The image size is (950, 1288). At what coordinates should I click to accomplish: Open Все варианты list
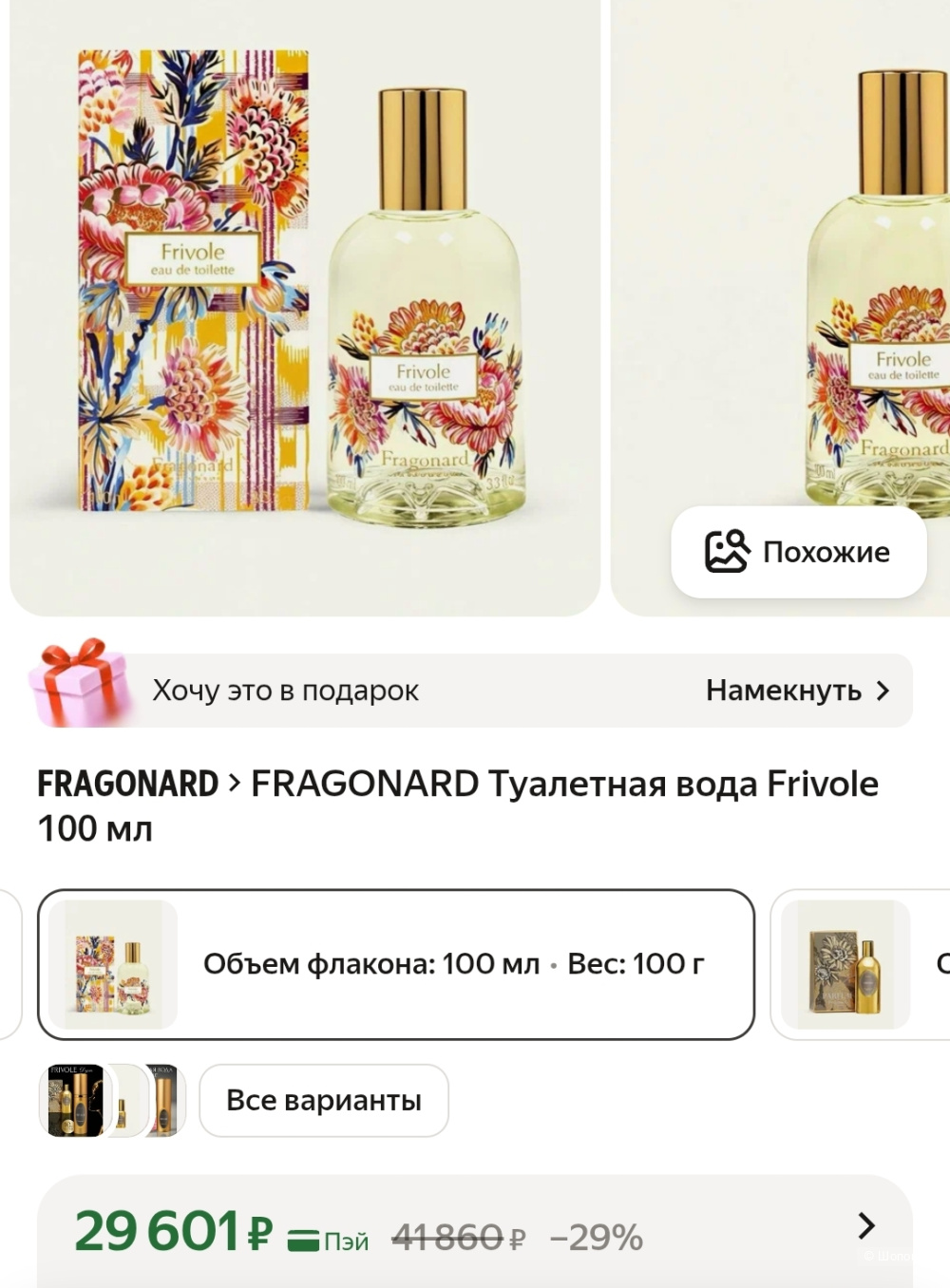pyautogui.click(x=323, y=1100)
